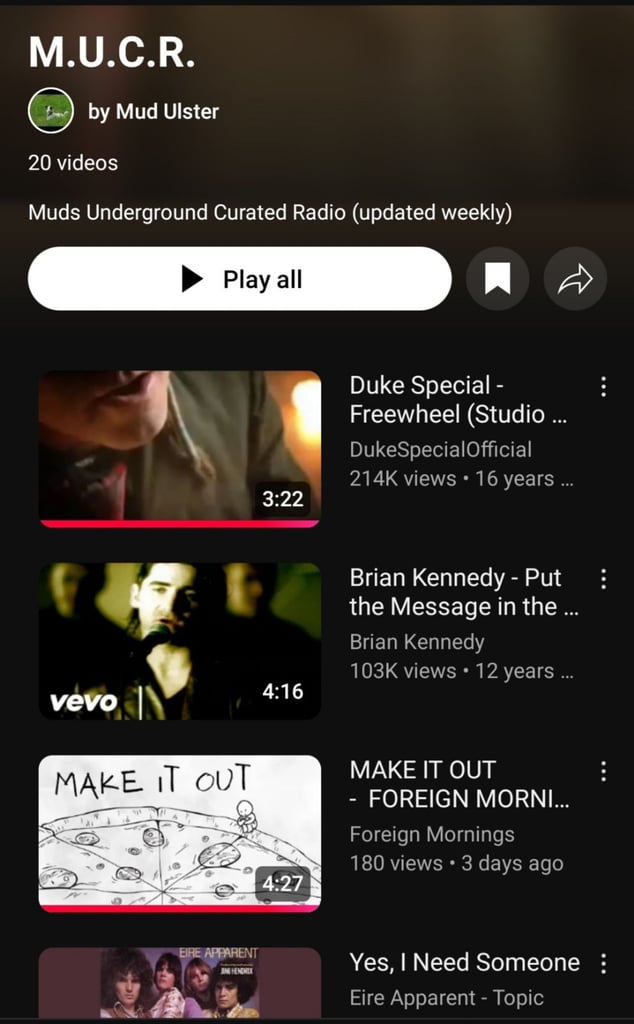The image size is (634, 1024).
Task: Save the M.U.C.R. playlist with the bookmark icon
Action: [x=498, y=279]
